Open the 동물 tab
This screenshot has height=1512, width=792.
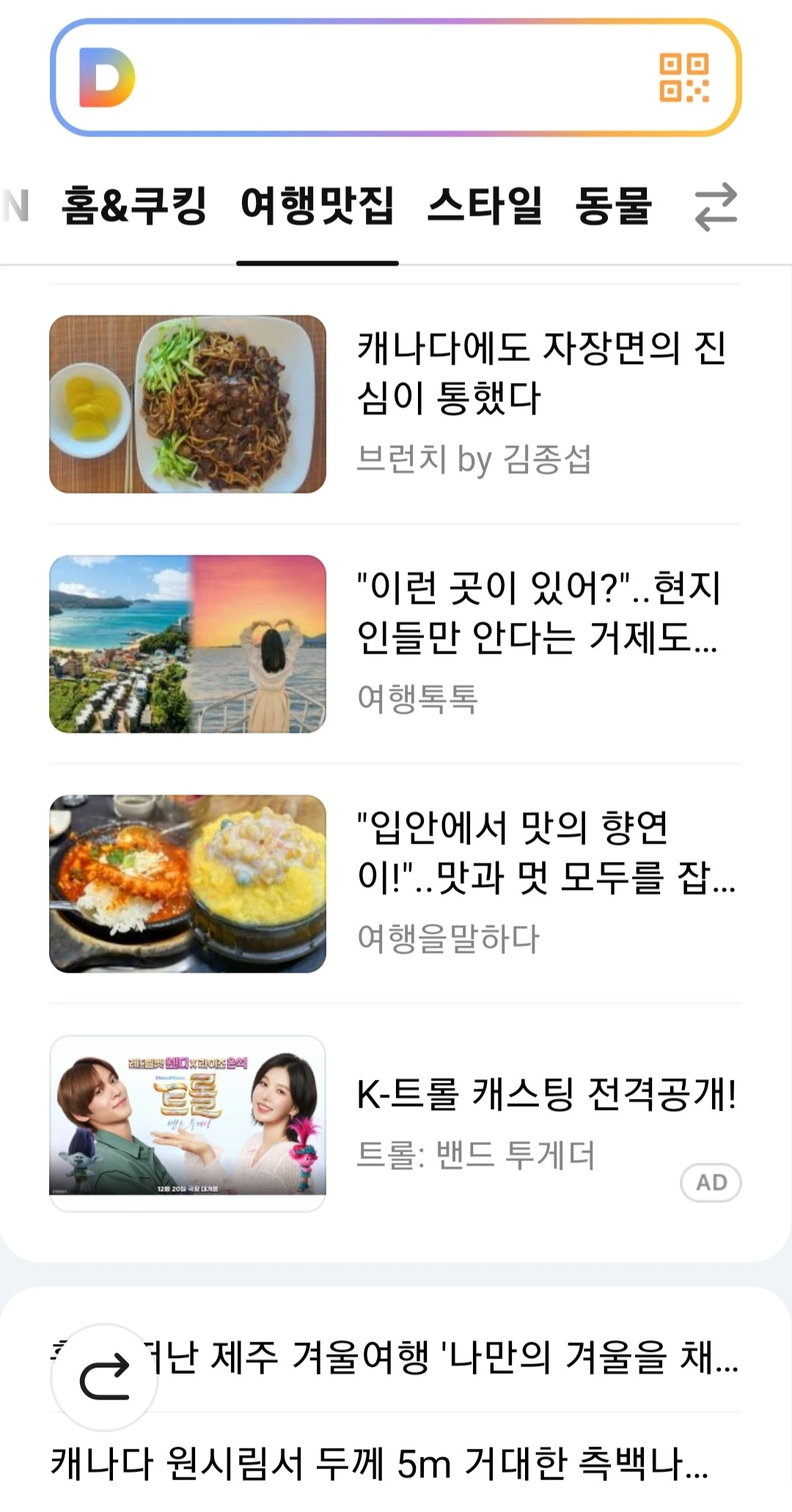(614, 205)
